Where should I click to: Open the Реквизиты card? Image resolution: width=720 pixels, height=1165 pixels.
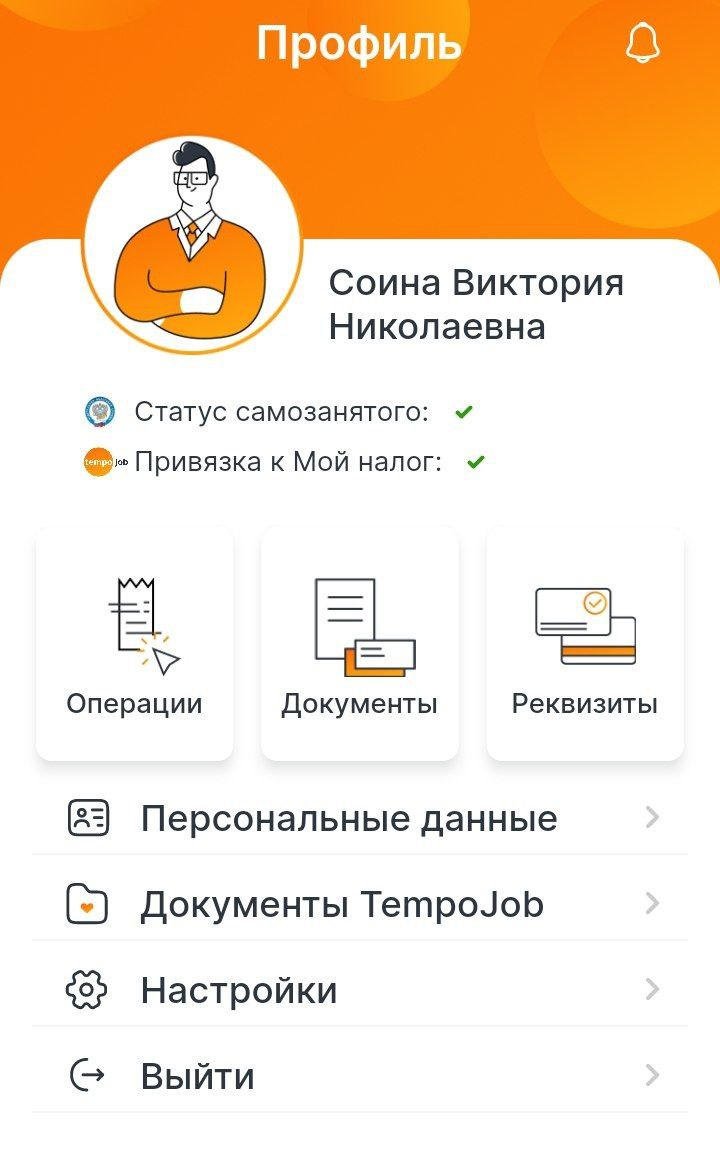tap(585, 643)
